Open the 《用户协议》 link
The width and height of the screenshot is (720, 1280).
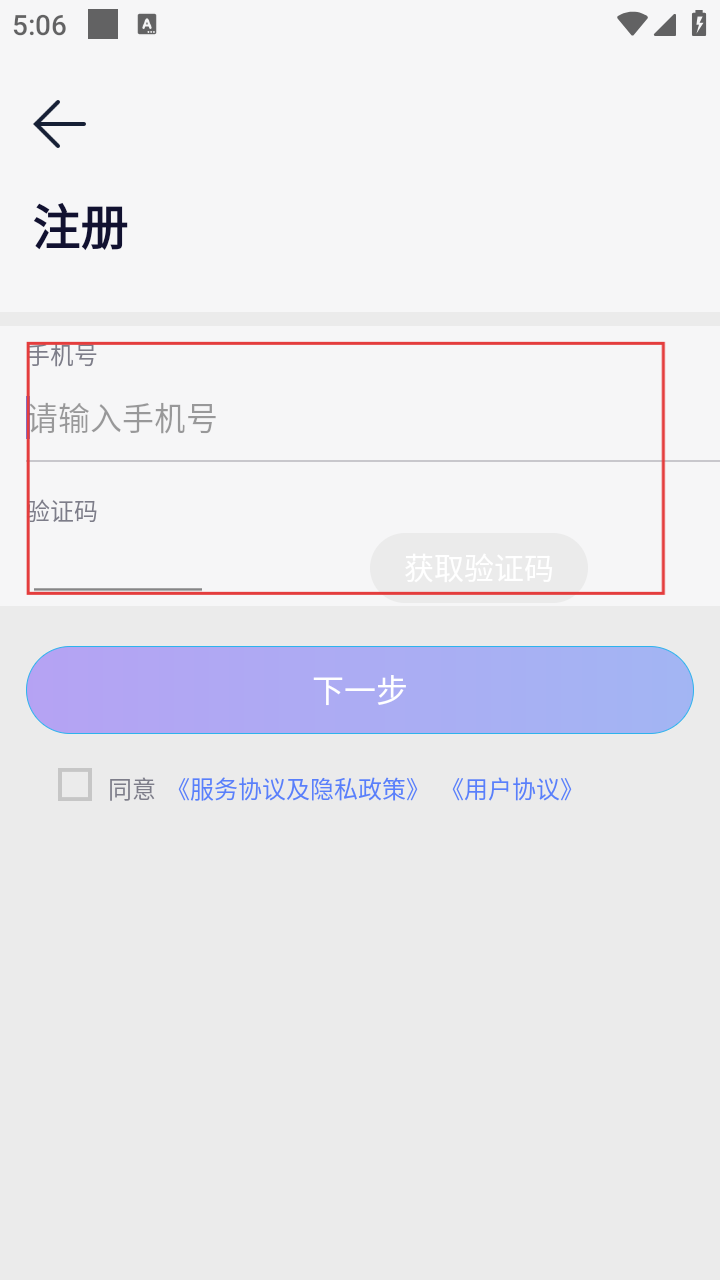click(x=512, y=789)
